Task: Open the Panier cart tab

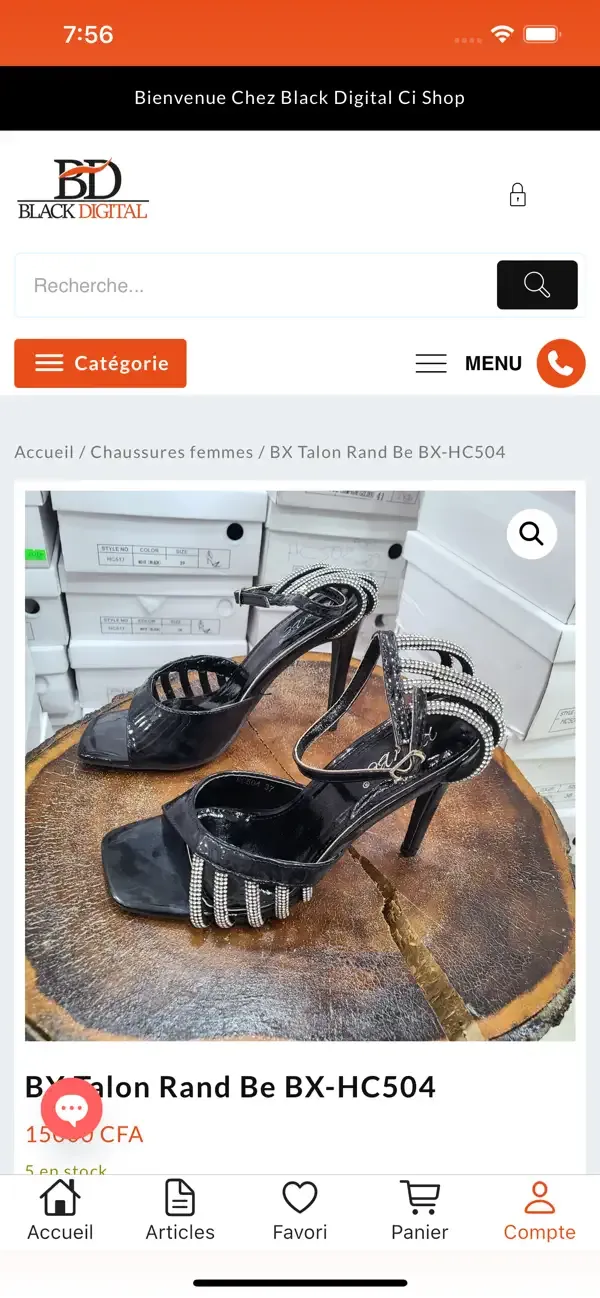Action: (420, 1211)
